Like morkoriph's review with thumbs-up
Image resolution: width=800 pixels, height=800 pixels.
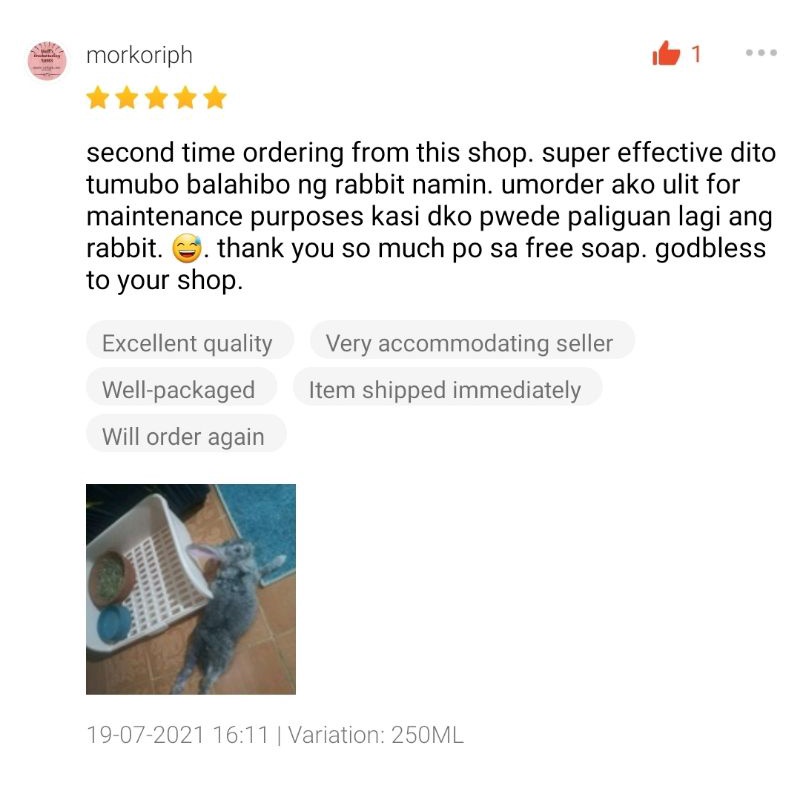[666, 54]
